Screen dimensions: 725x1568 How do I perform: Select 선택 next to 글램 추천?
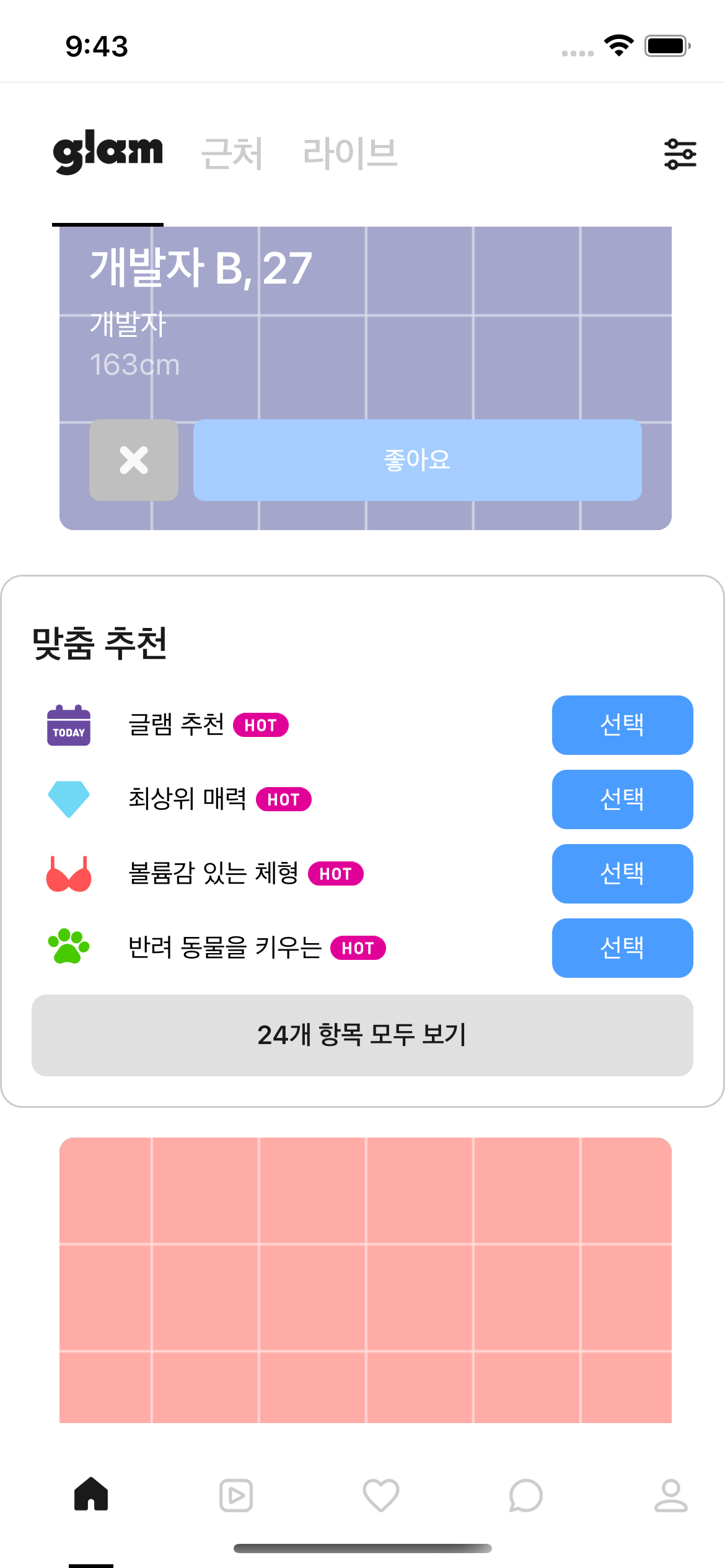[x=622, y=725]
